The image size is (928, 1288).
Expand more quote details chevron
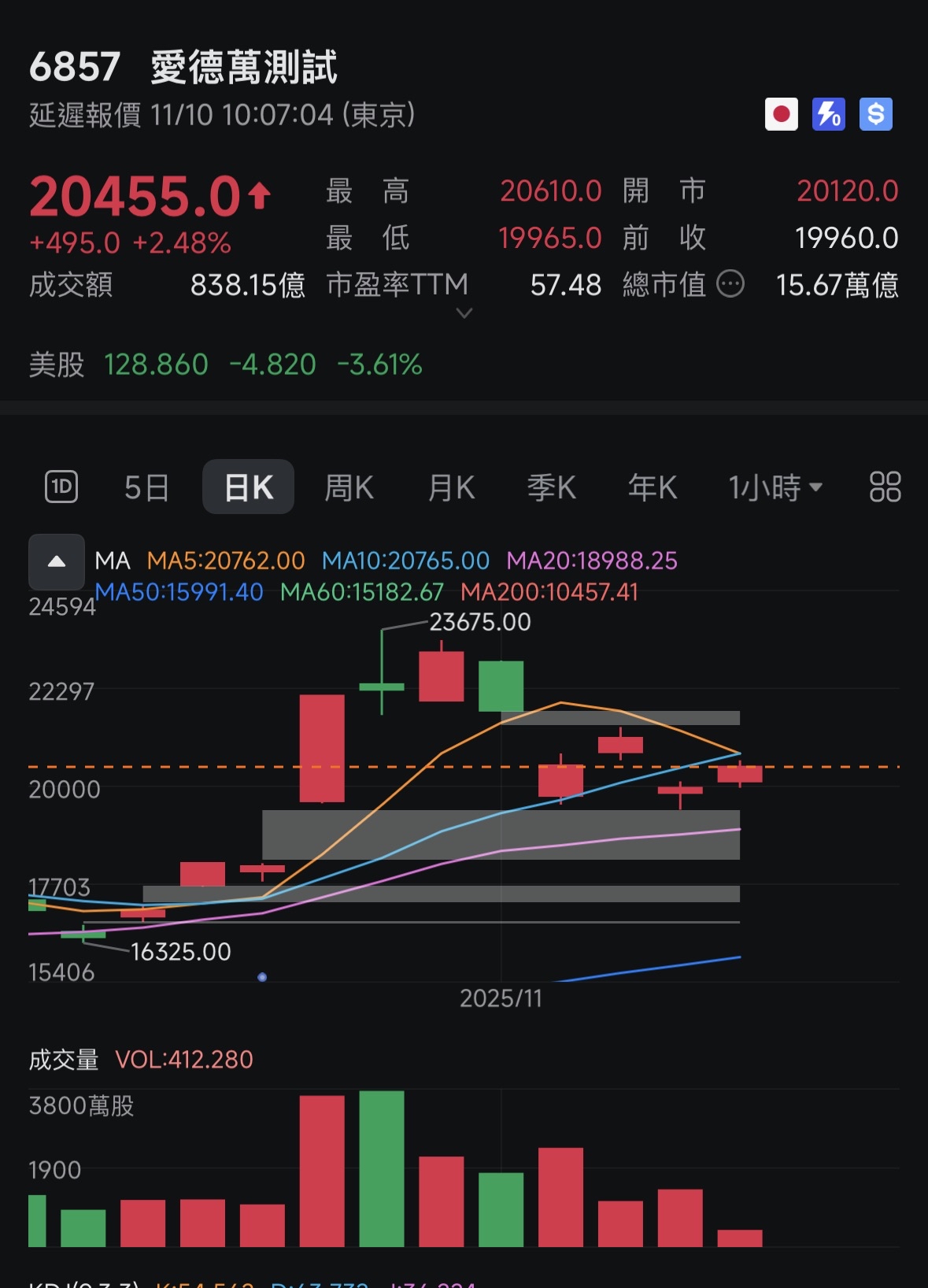pyautogui.click(x=464, y=313)
